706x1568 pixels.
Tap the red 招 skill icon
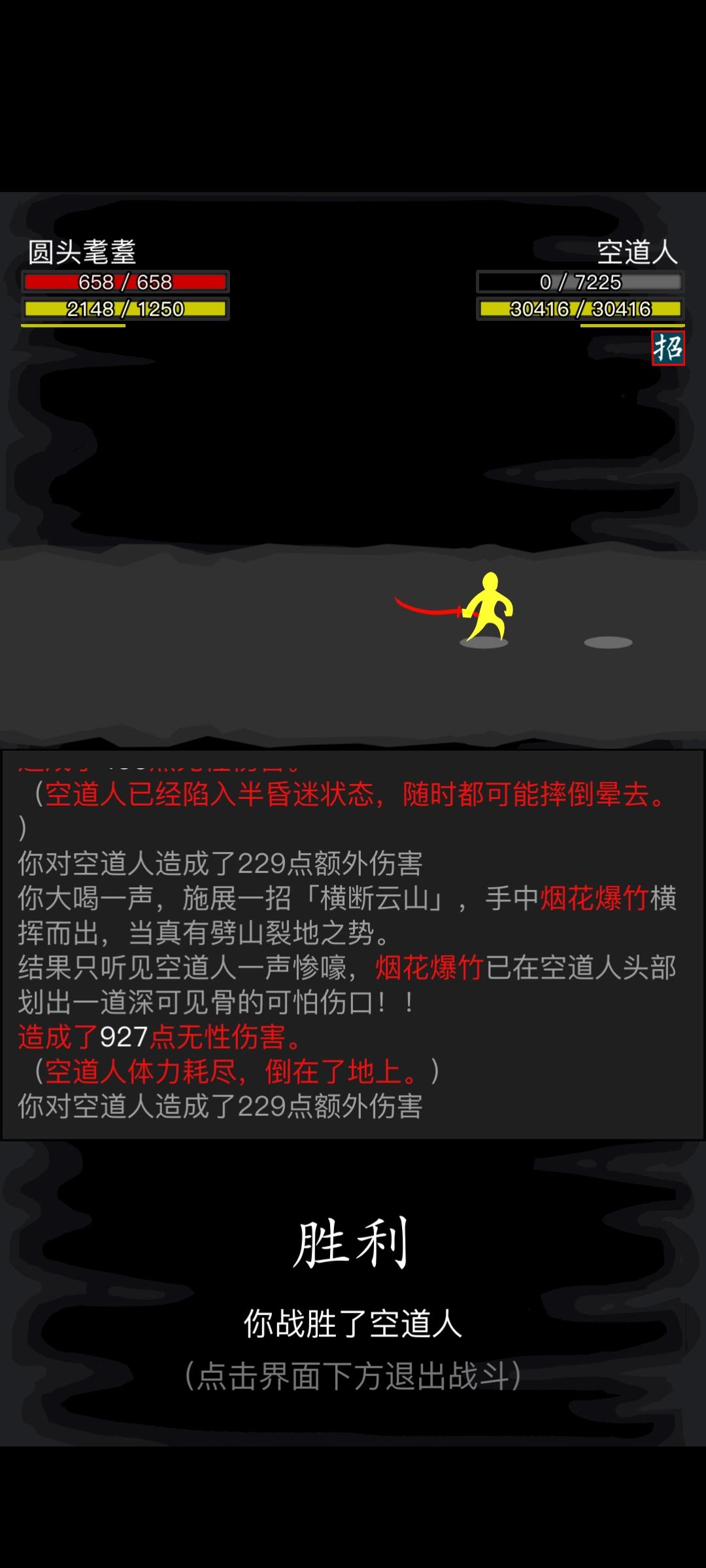pos(667,348)
